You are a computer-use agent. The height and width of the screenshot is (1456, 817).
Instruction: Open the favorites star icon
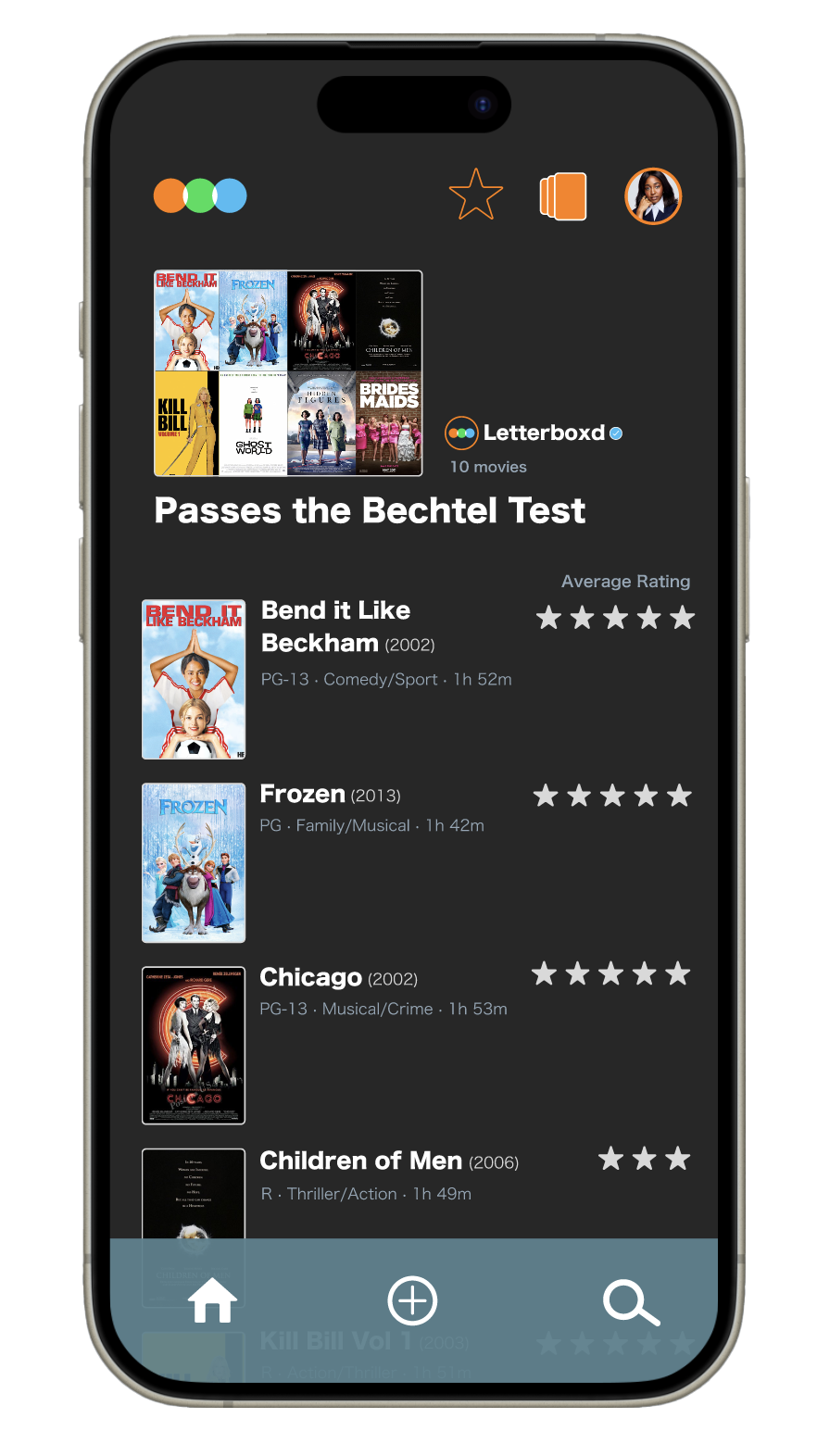[475, 195]
